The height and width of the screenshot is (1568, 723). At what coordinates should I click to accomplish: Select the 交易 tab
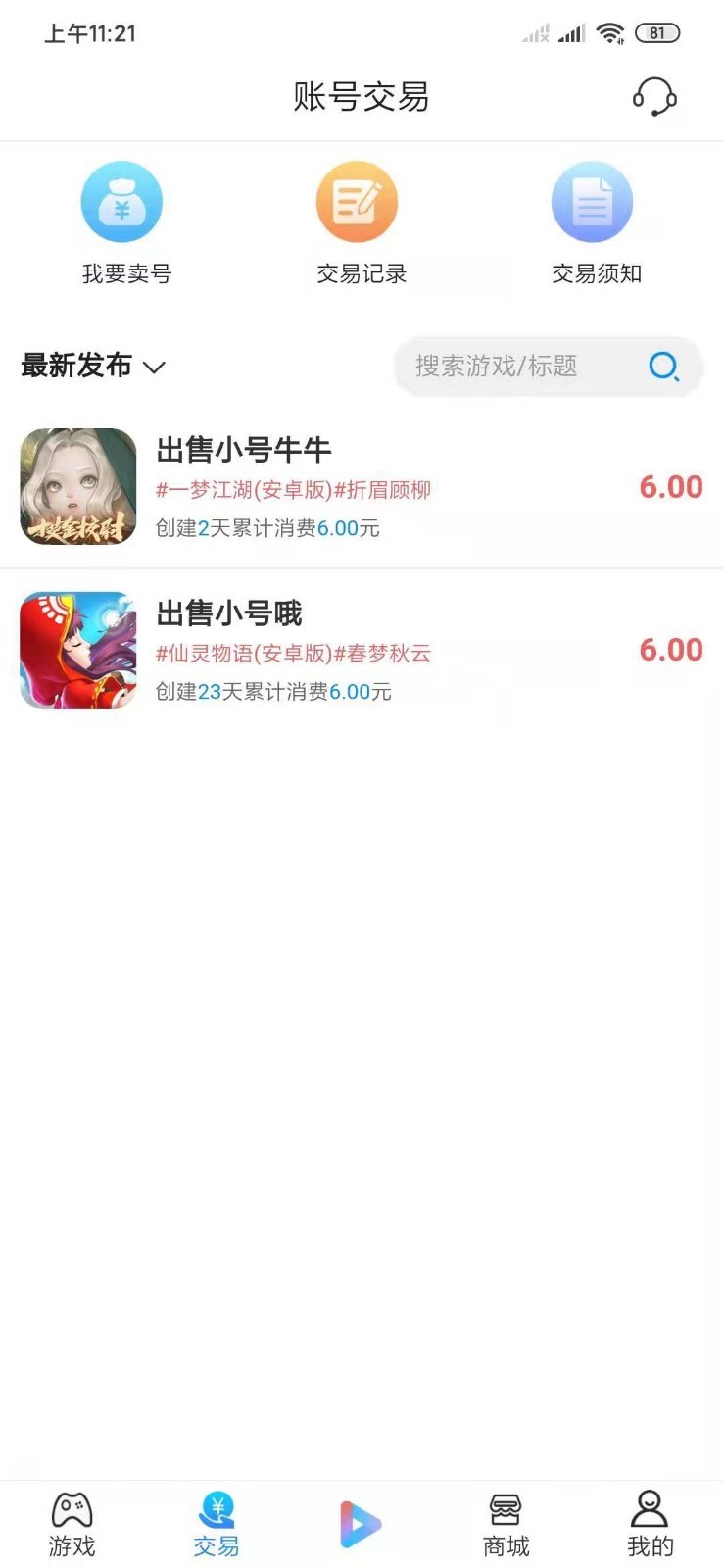[x=217, y=1524]
